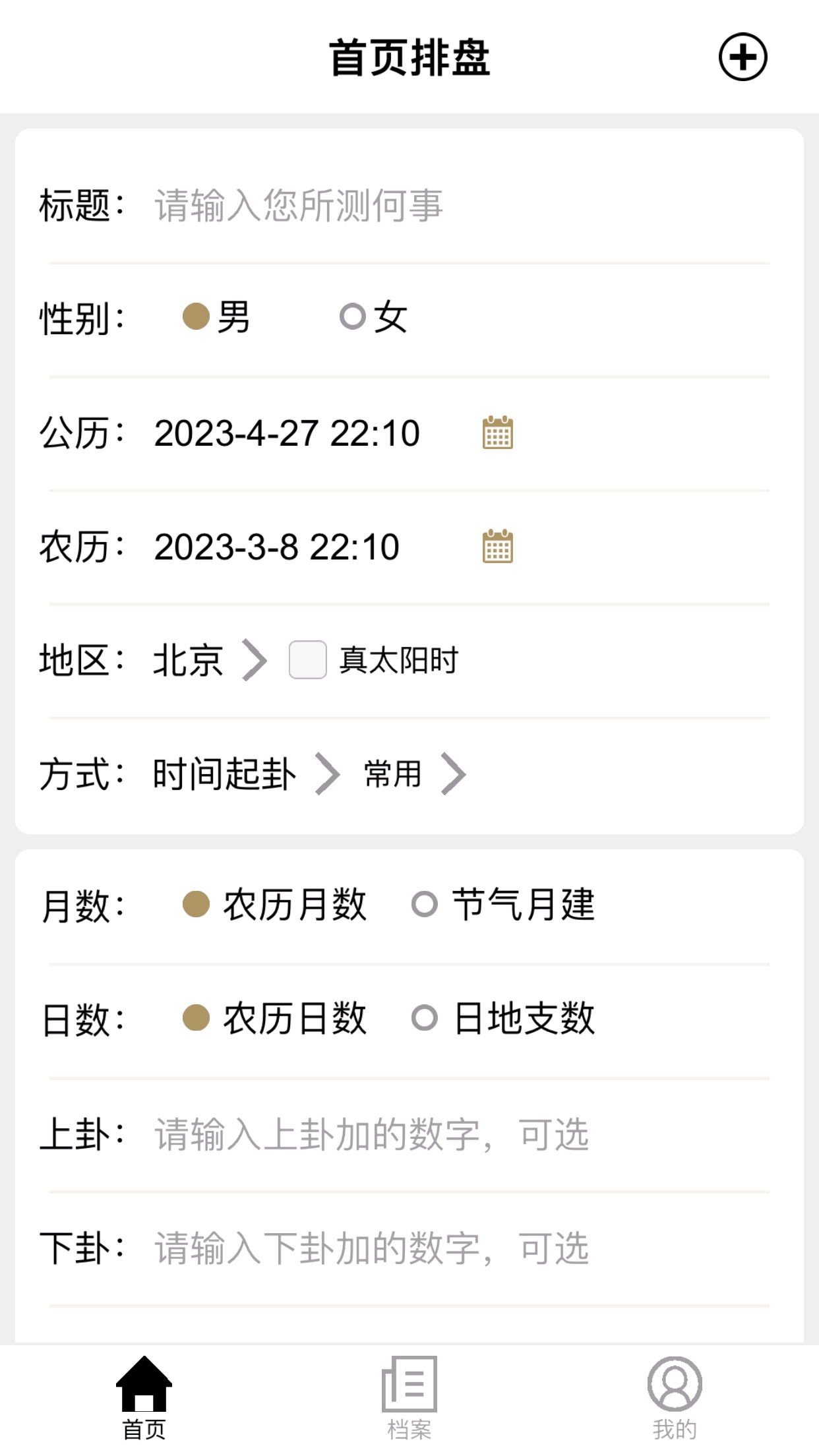
Task: Open the 公历 calendar picker icon
Action: [x=498, y=433]
